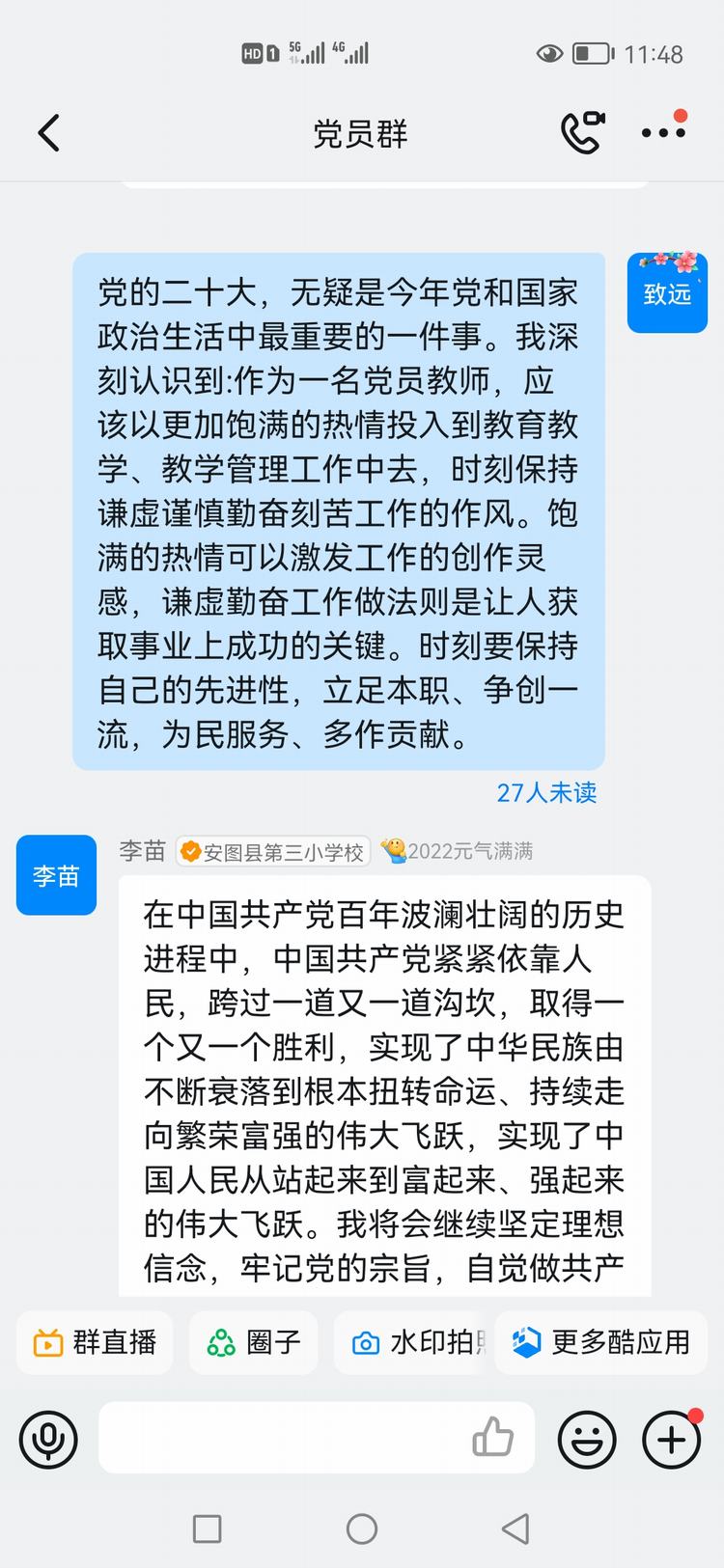The height and width of the screenshot is (1568, 724).
Task: Open the emoji picker
Action: [586, 1440]
